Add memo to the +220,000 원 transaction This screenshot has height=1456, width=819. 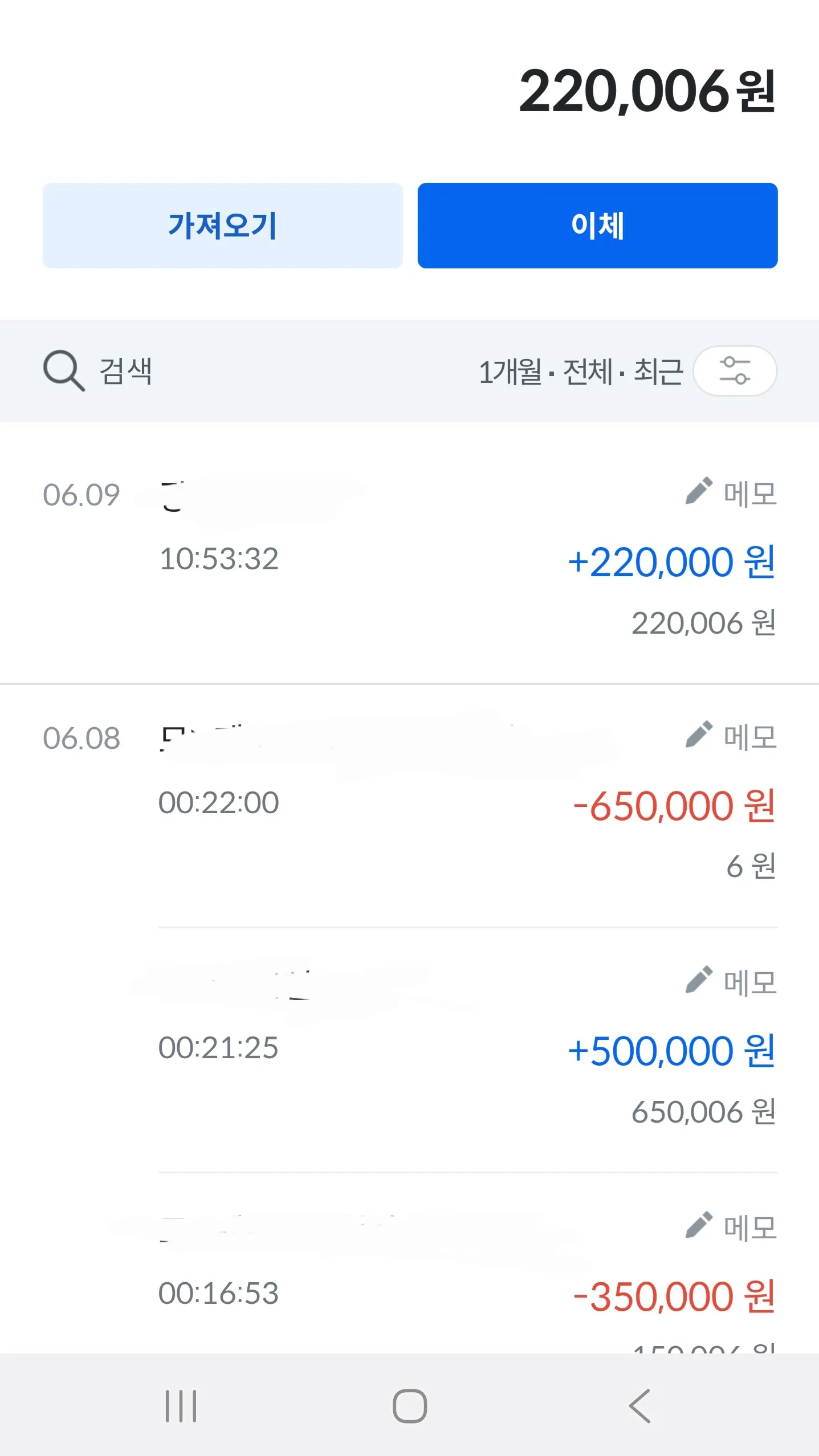(x=731, y=493)
